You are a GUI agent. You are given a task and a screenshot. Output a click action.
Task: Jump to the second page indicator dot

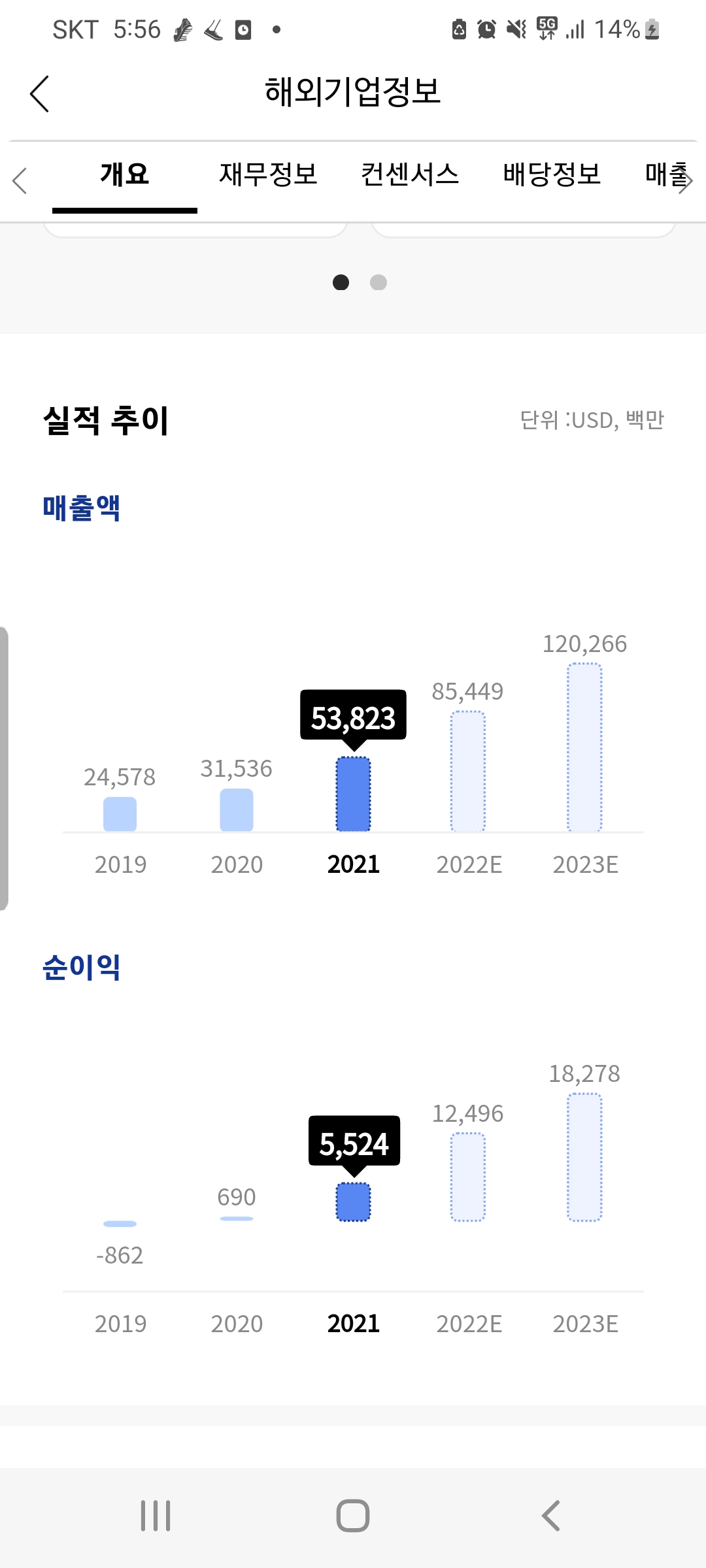click(x=378, y=282)
